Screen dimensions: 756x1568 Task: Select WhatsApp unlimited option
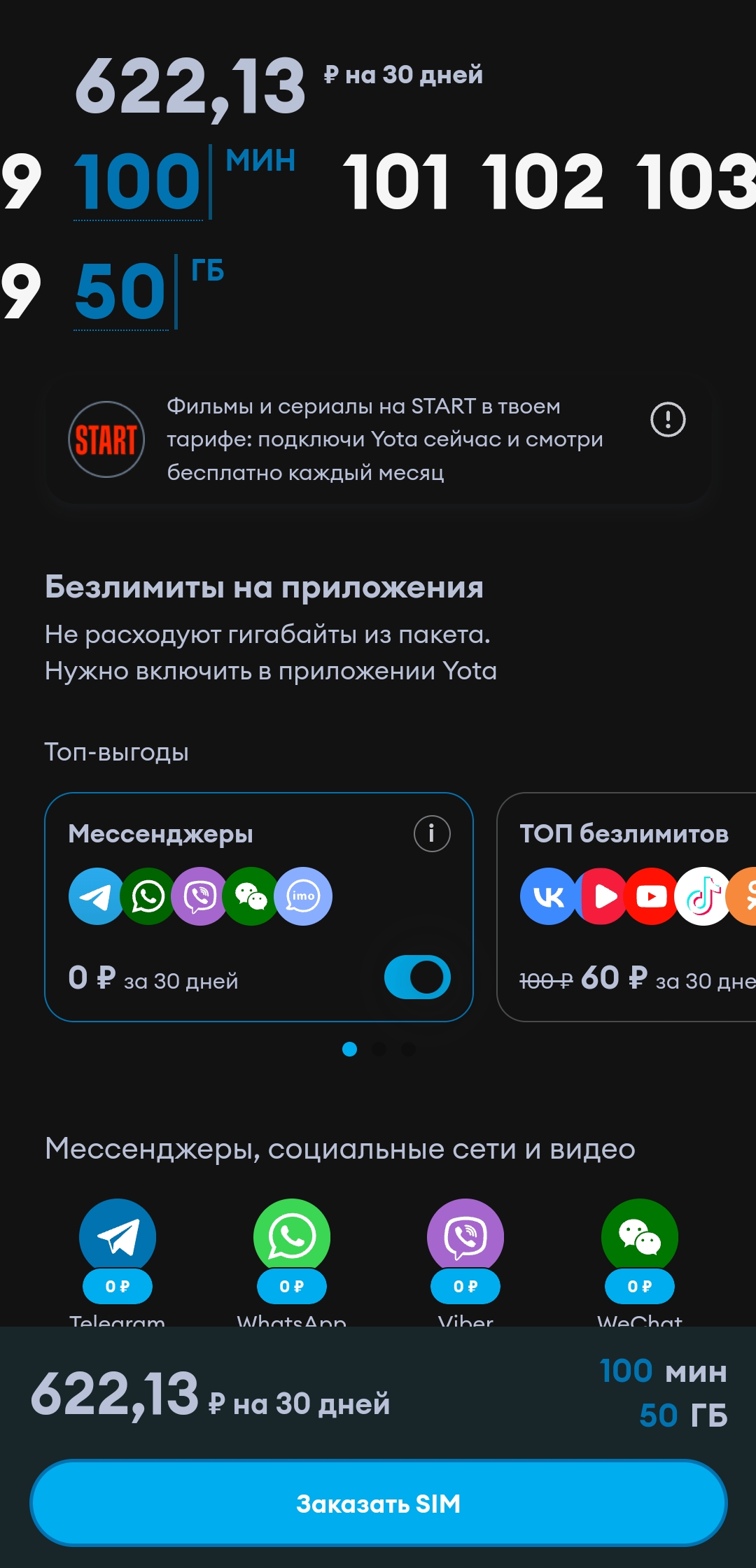click(292, 1252)
